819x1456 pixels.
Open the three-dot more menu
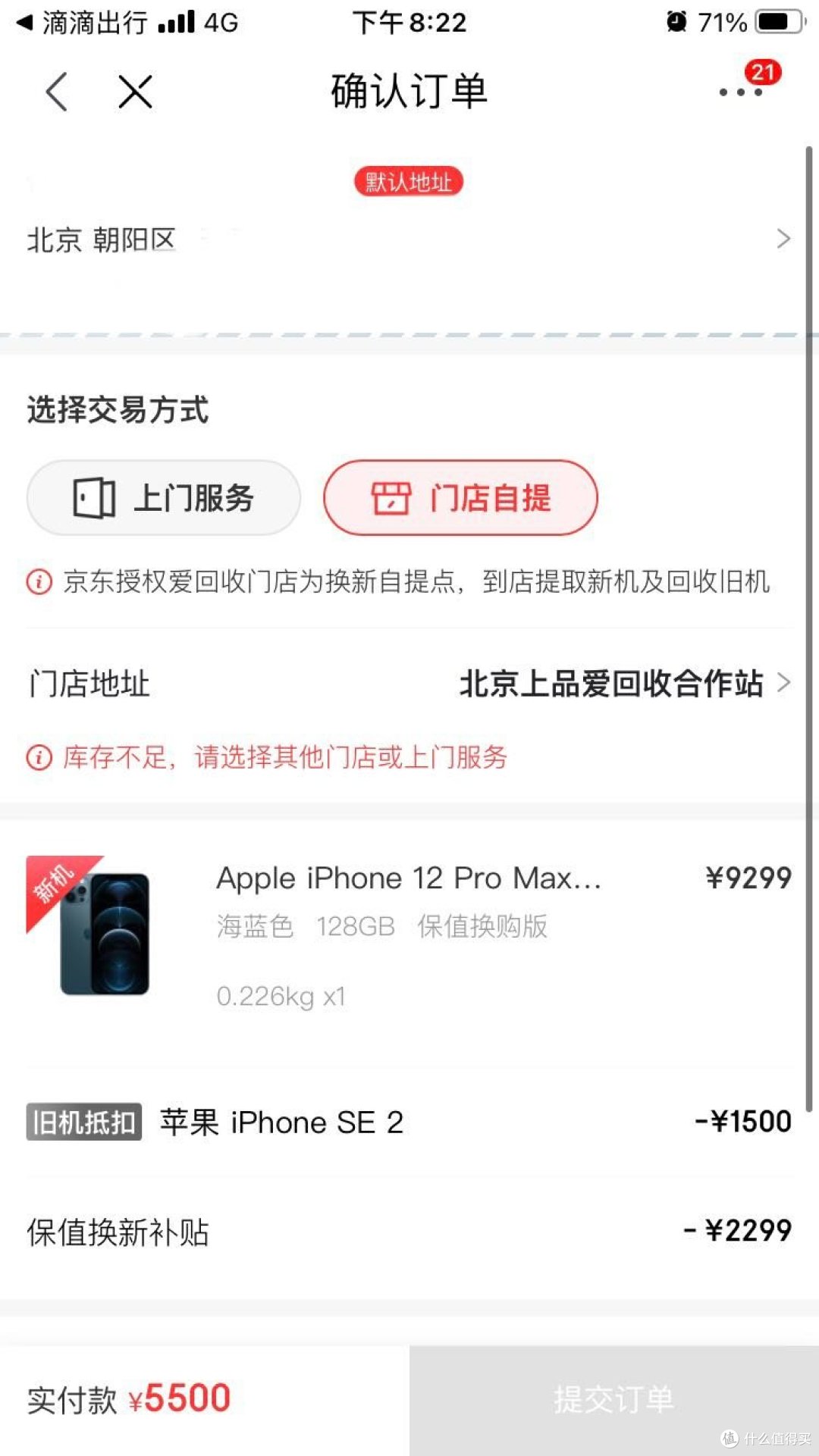(741, 92)
